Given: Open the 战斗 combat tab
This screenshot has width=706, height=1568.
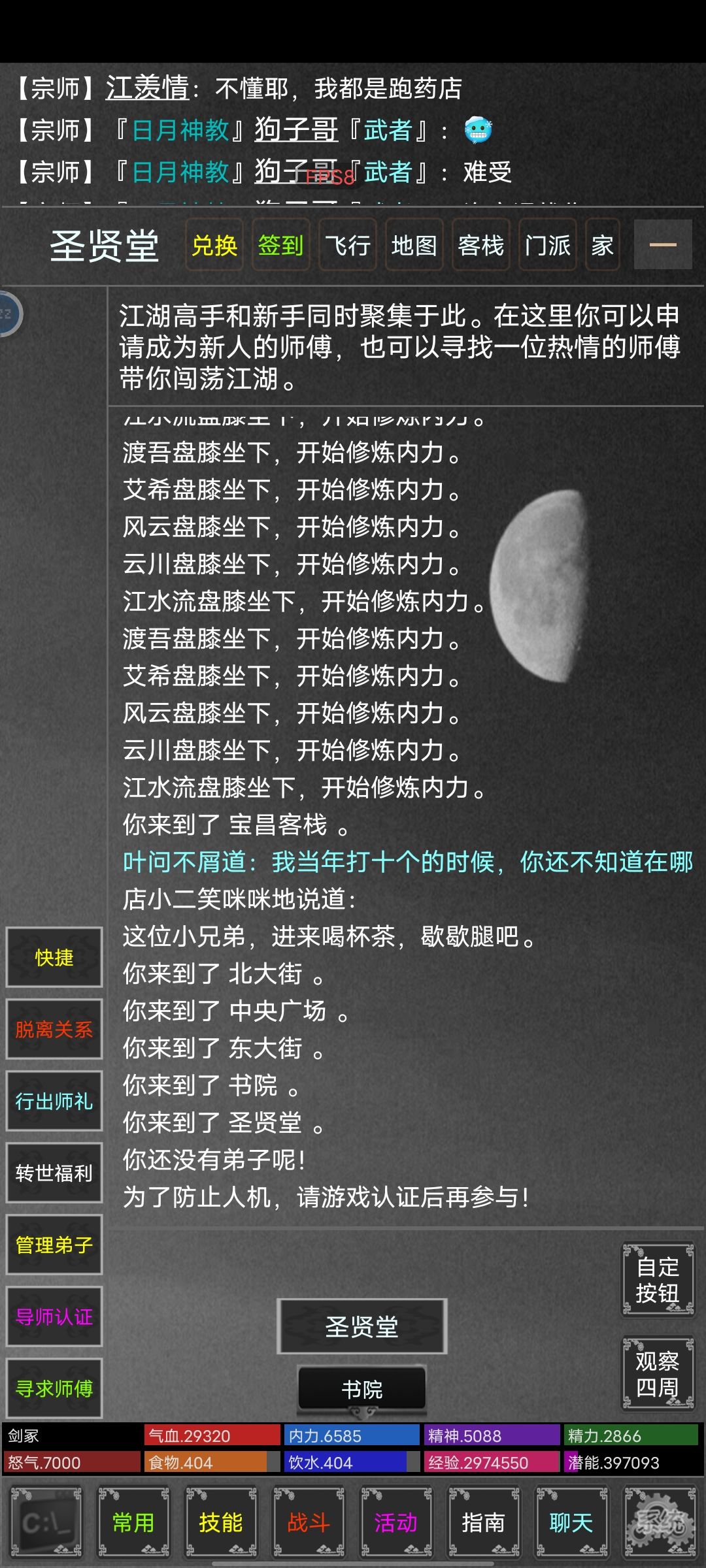Looking at the screenshot, I should point(309,1523).
